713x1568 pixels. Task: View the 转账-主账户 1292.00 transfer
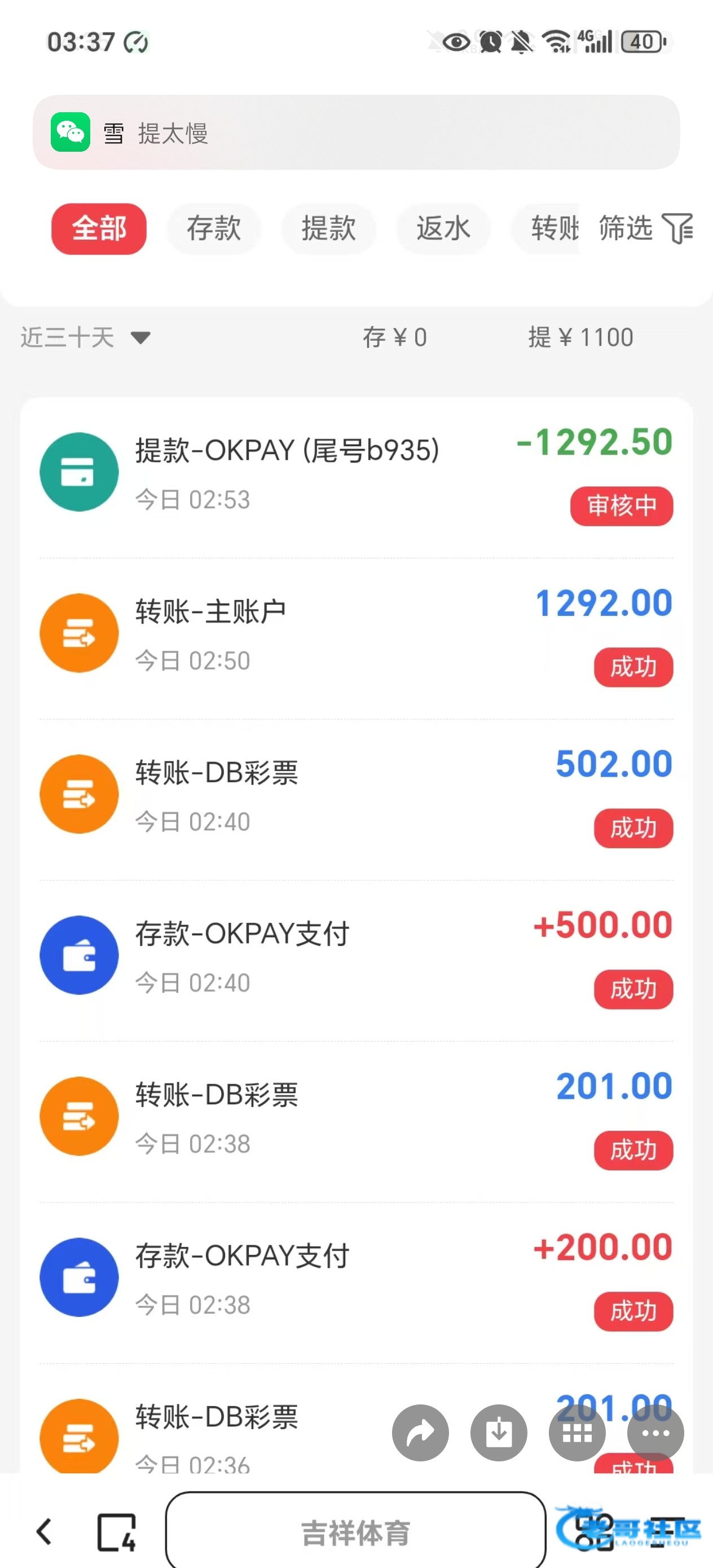(x=355, y=633)
